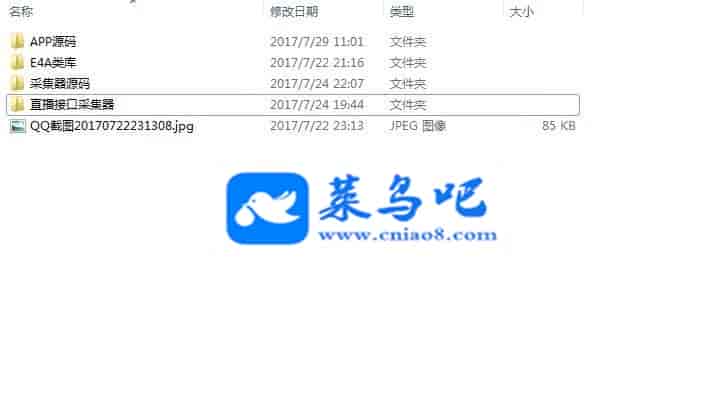The height and width of the screenshot is (419, 721).
Task: Open the 直播接口采集器 folder
Action: coord(71,104)
